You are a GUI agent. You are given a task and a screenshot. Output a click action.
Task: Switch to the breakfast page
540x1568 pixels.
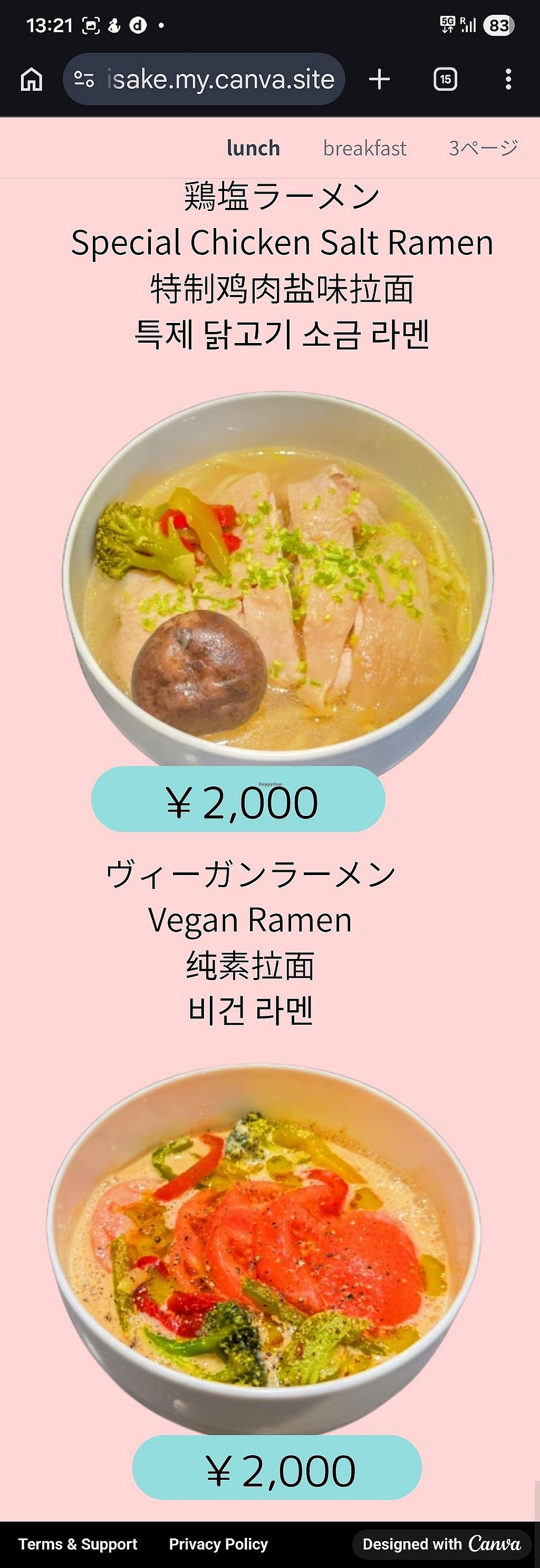click(x=365, y=148)
